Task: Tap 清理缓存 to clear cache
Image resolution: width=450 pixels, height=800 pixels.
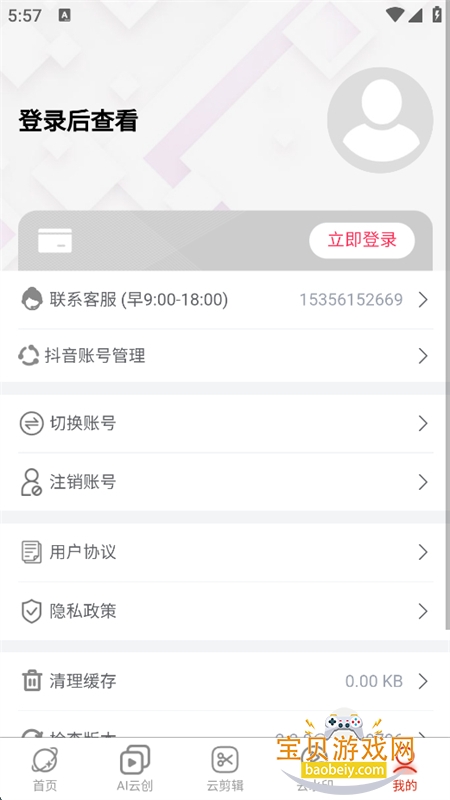Action: (x=225, y=681)
